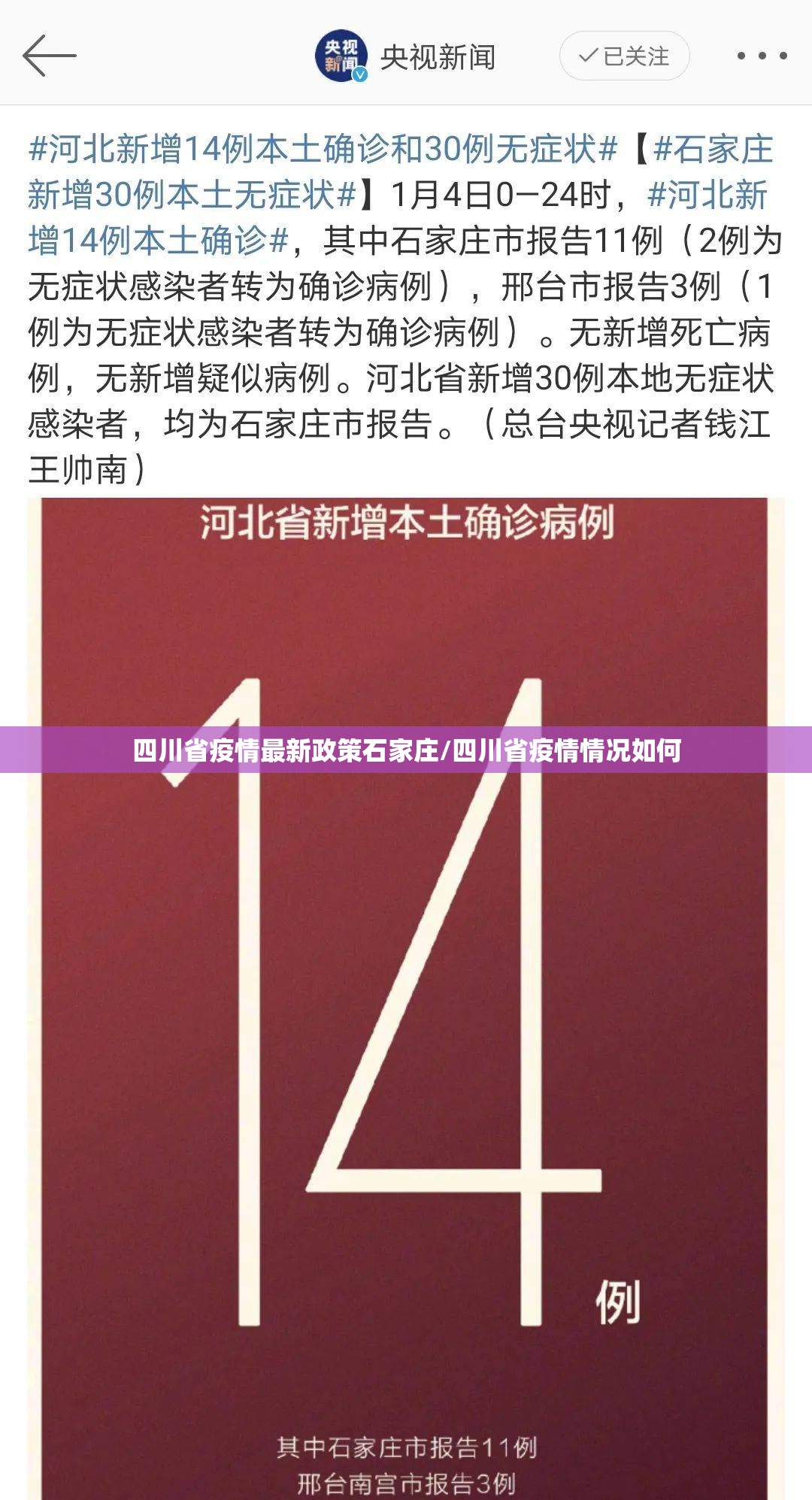Tap the 已关注 follow button
Image resolution: width=812 pixels, height=1500 pixels.
click(x=624, y=56)
